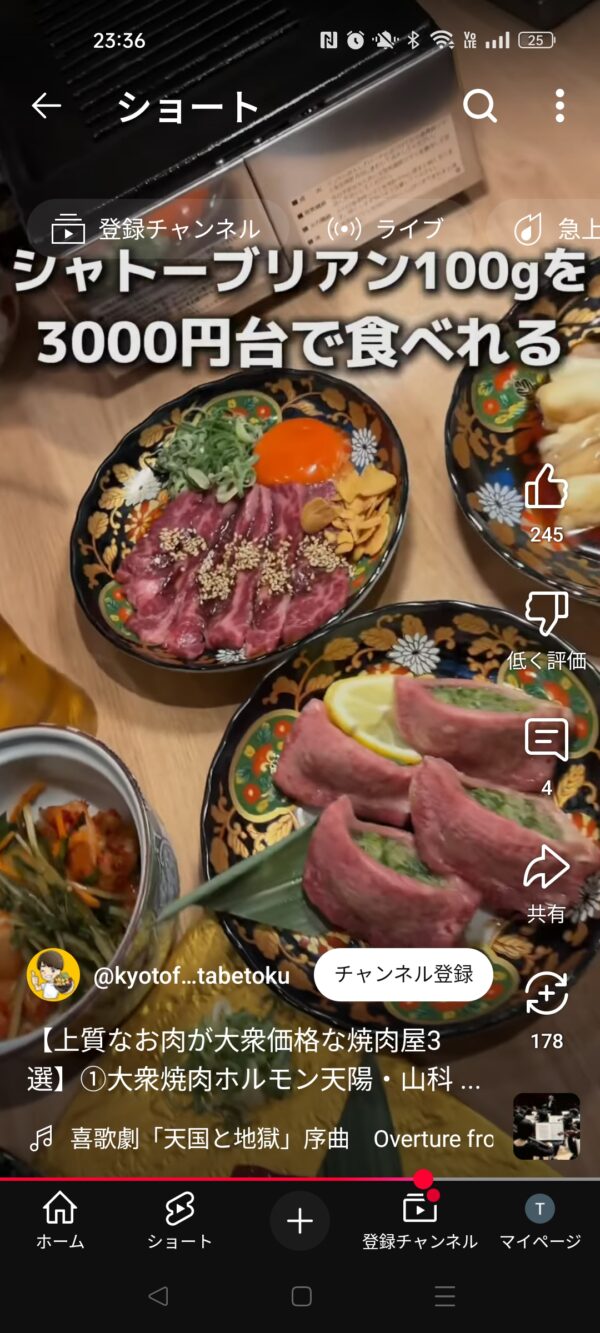Open the search icon
Screen dimensions: 600x1333
tap(480, 106)
